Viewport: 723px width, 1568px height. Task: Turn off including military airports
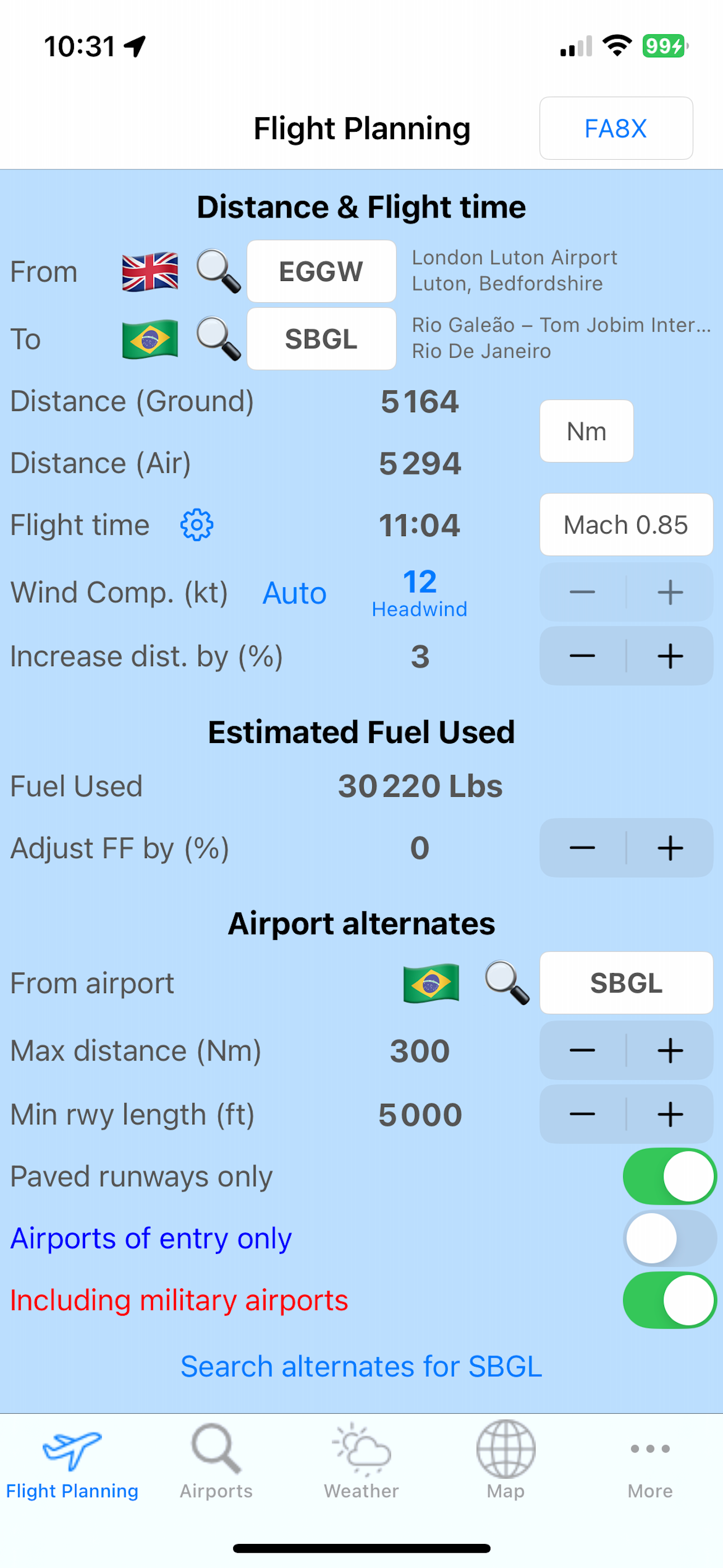pyautogui.click(x=669, y=1300)
